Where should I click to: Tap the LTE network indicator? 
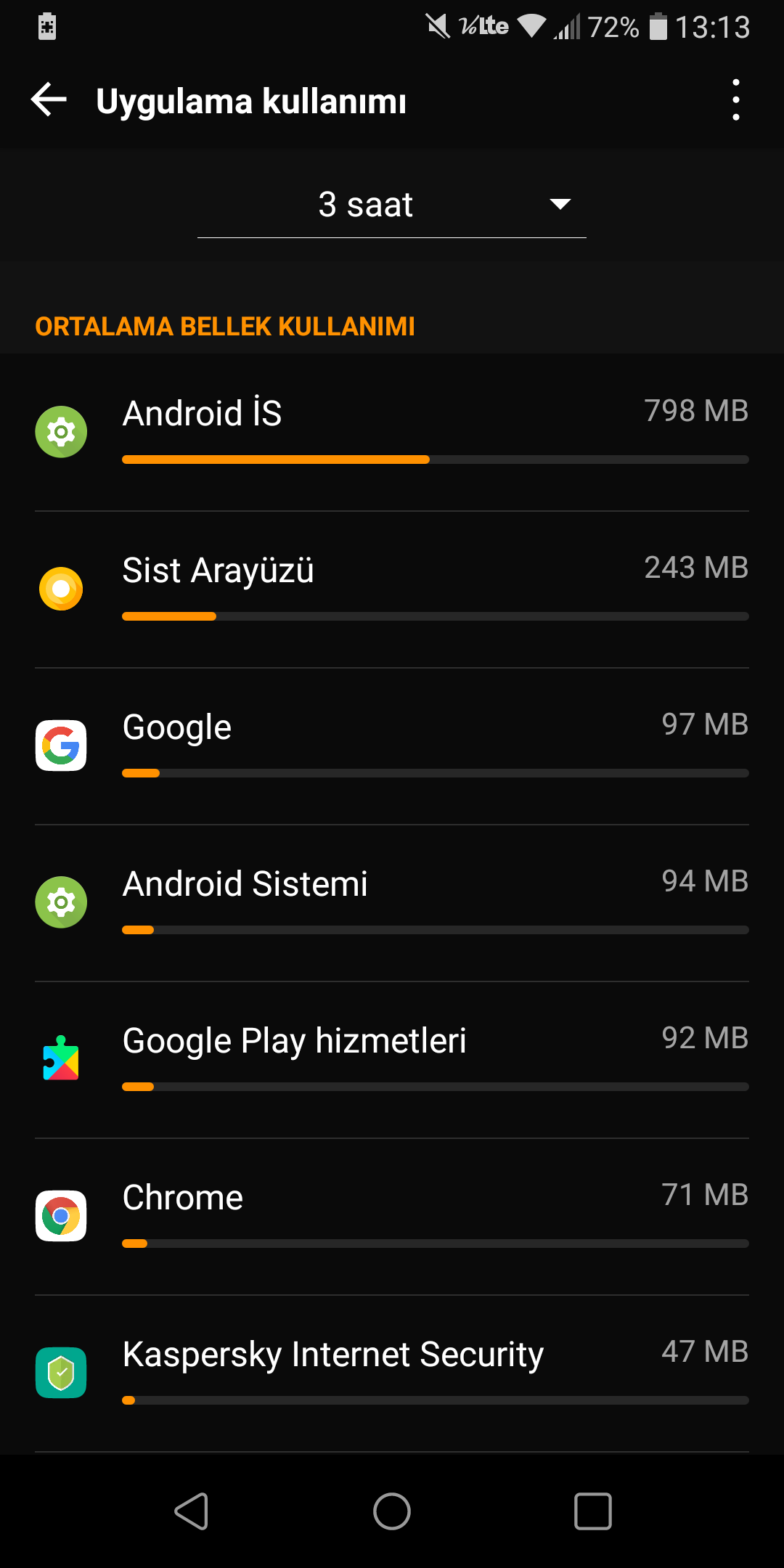pyautogui.click(x=483, y=27)
